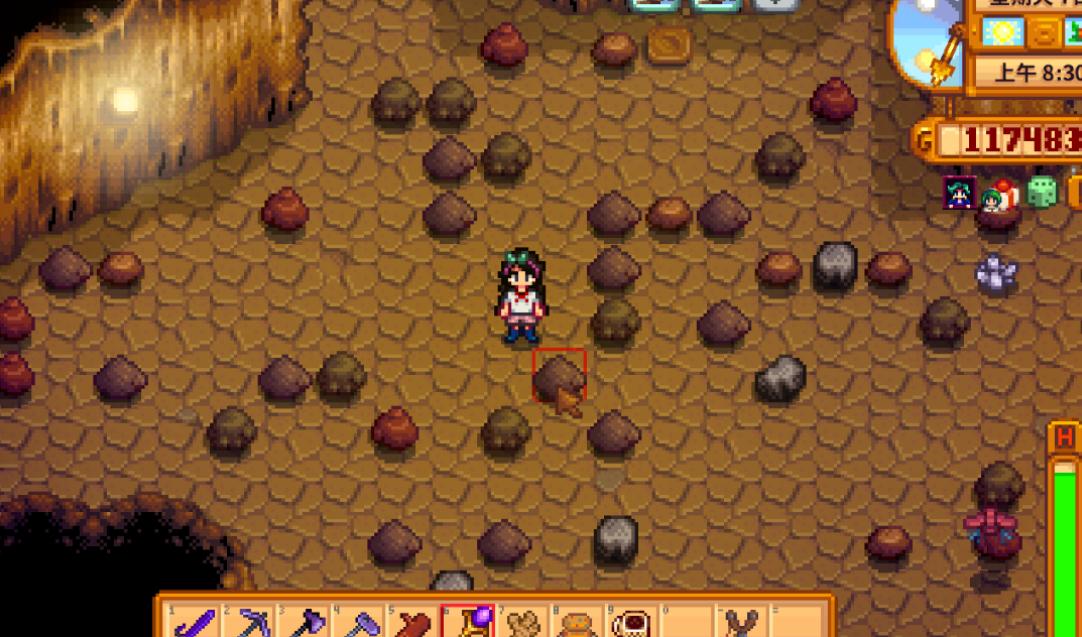The height and width of the screenshot is (637, 1082).
Task: Choose the axe in slot 3
Action: [301, 624]
